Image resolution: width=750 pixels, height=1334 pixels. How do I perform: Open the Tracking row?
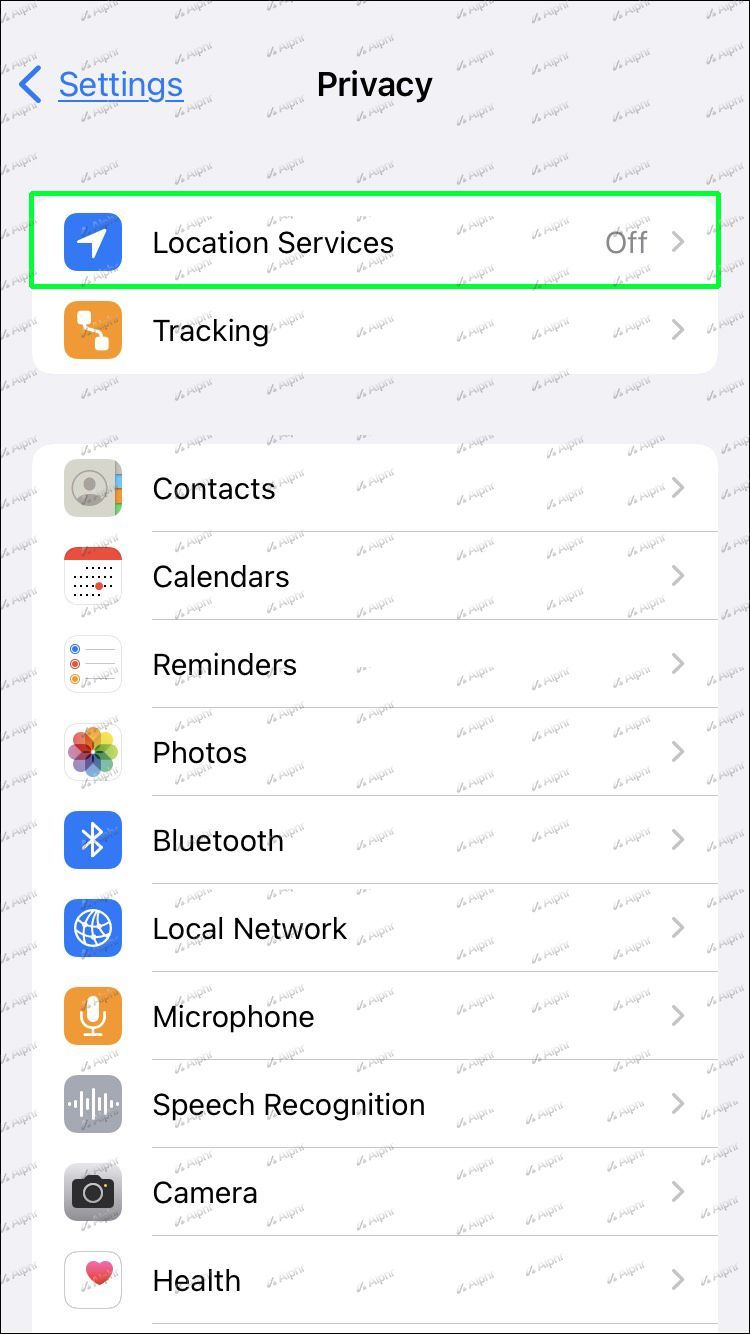(375, 330)
